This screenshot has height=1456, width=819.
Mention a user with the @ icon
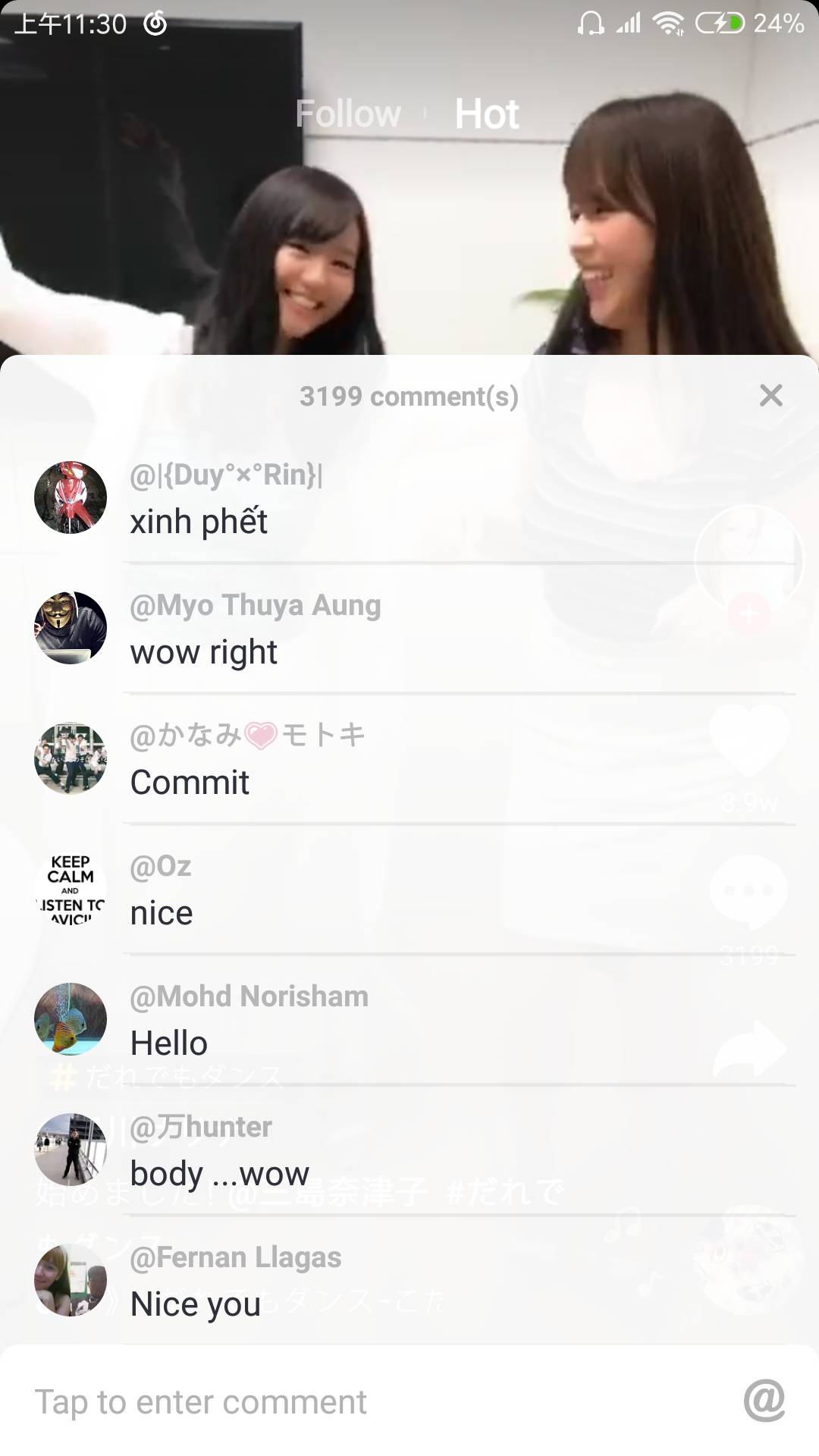click(764, 1401)
